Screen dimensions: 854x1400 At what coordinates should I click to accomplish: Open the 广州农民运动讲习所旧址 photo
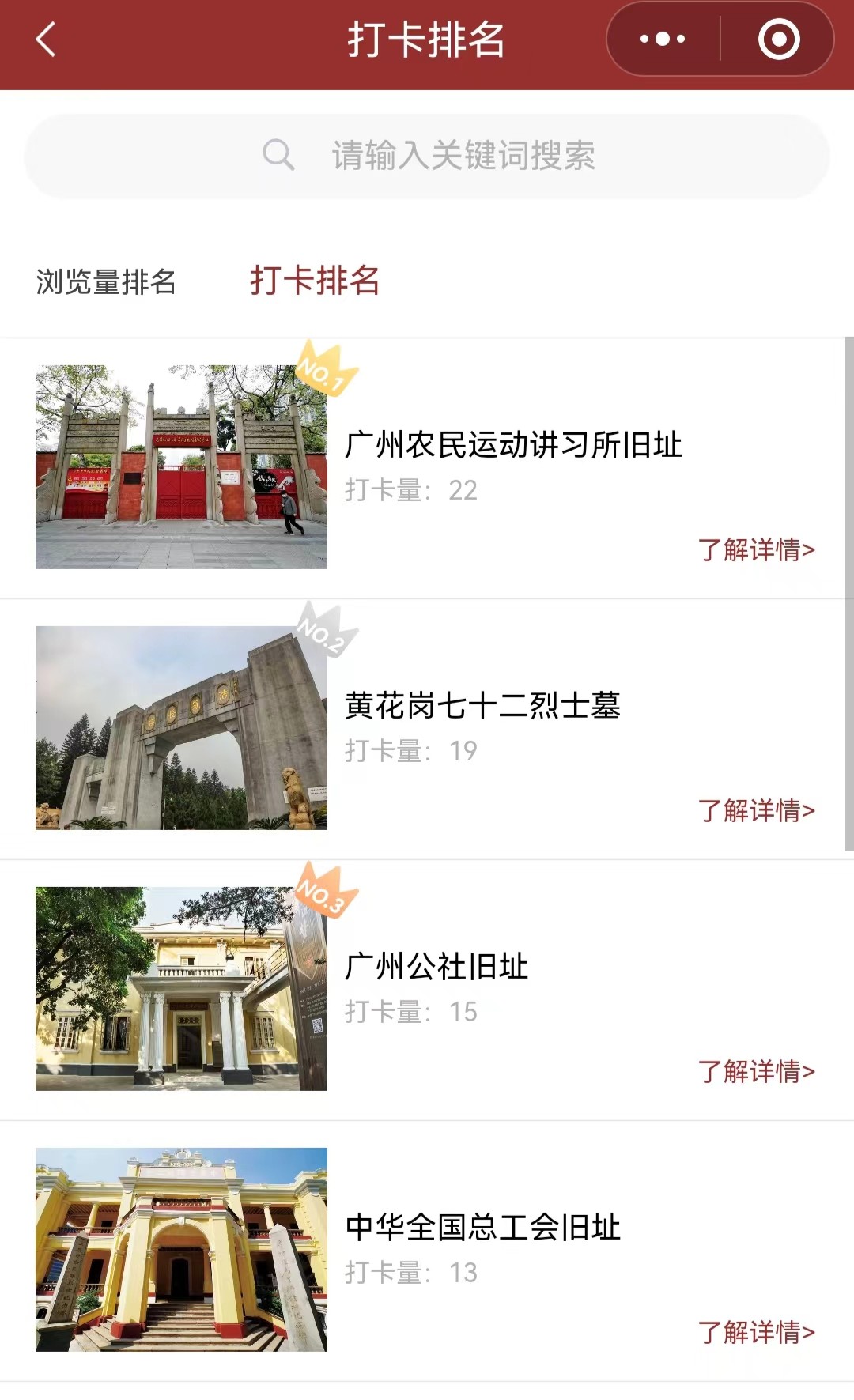(181, 466)
